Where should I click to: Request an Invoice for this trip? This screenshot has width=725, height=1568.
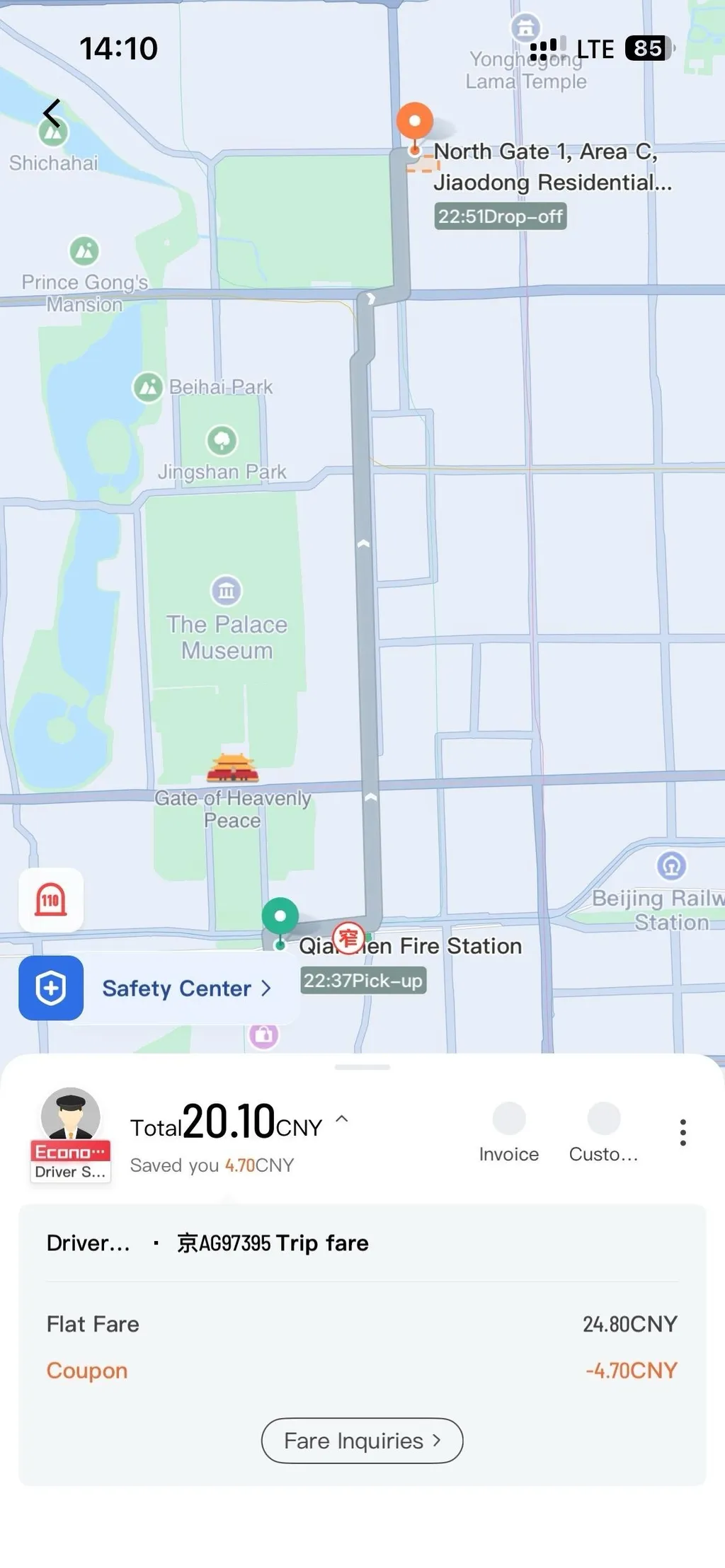click(508, 1132)
